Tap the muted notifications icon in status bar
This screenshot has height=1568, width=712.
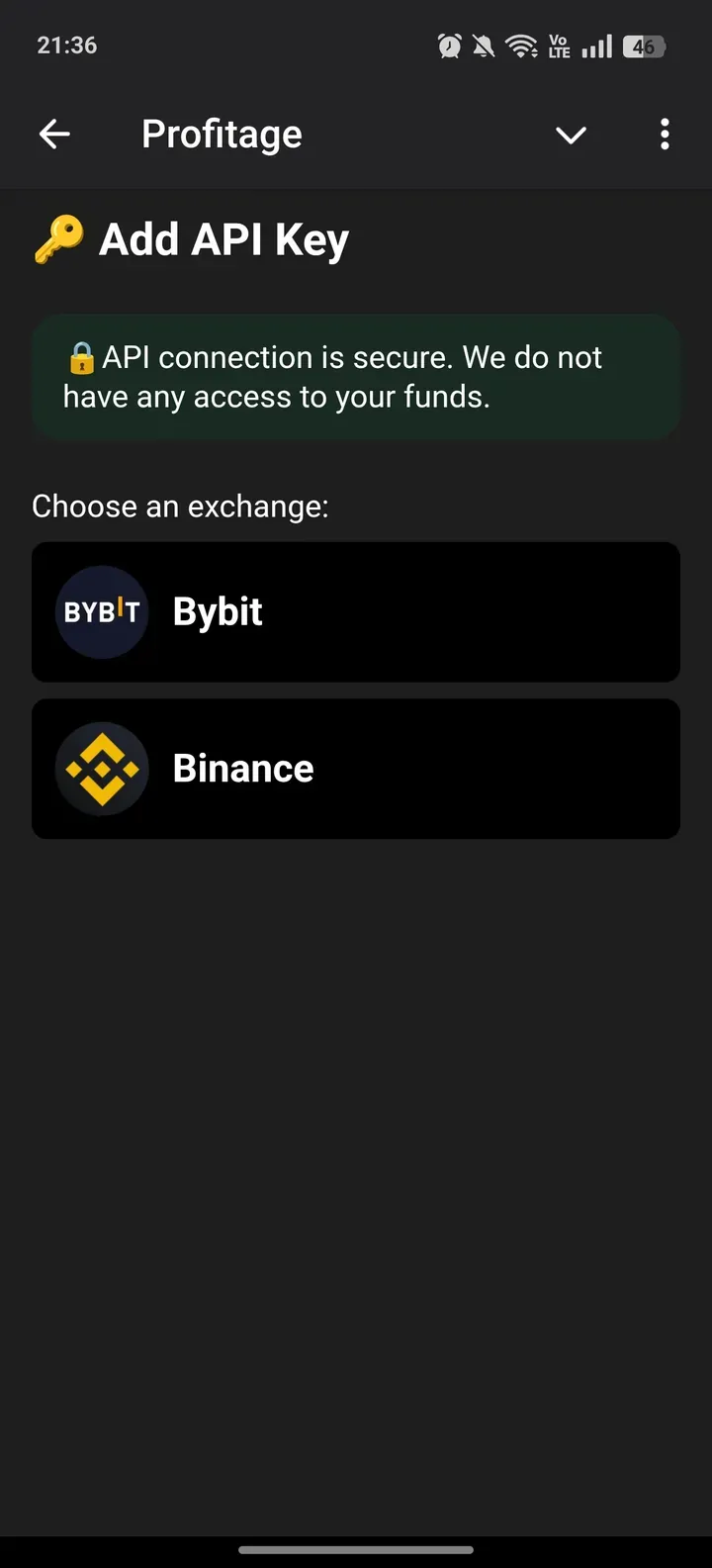(x=484, y=46)
